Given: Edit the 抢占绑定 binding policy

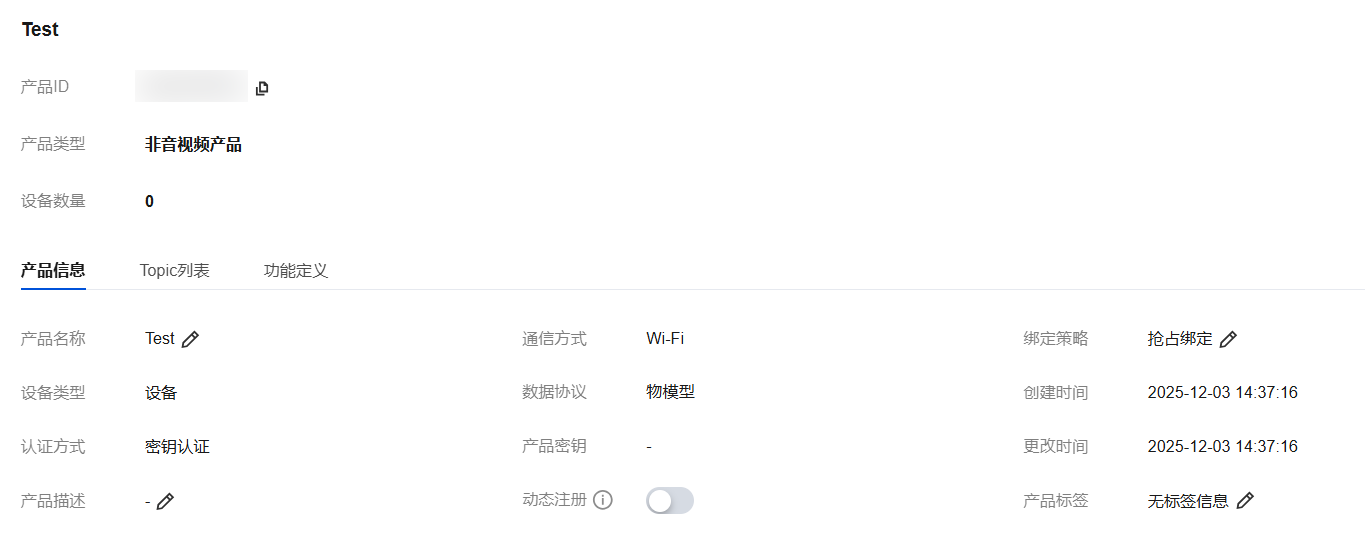Looking at the screenshot, I should 1228,339.
